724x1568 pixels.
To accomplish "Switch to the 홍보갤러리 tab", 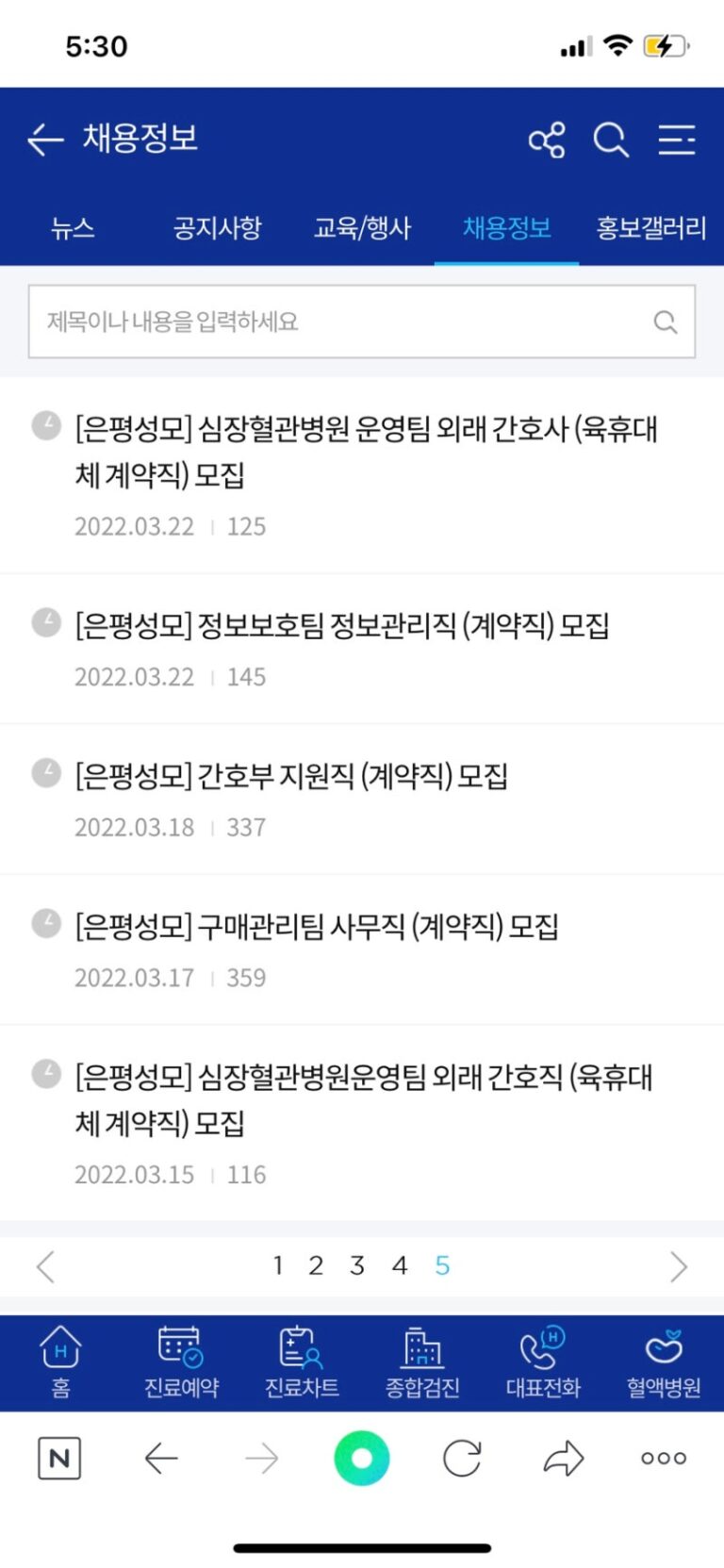I will 650,228.
